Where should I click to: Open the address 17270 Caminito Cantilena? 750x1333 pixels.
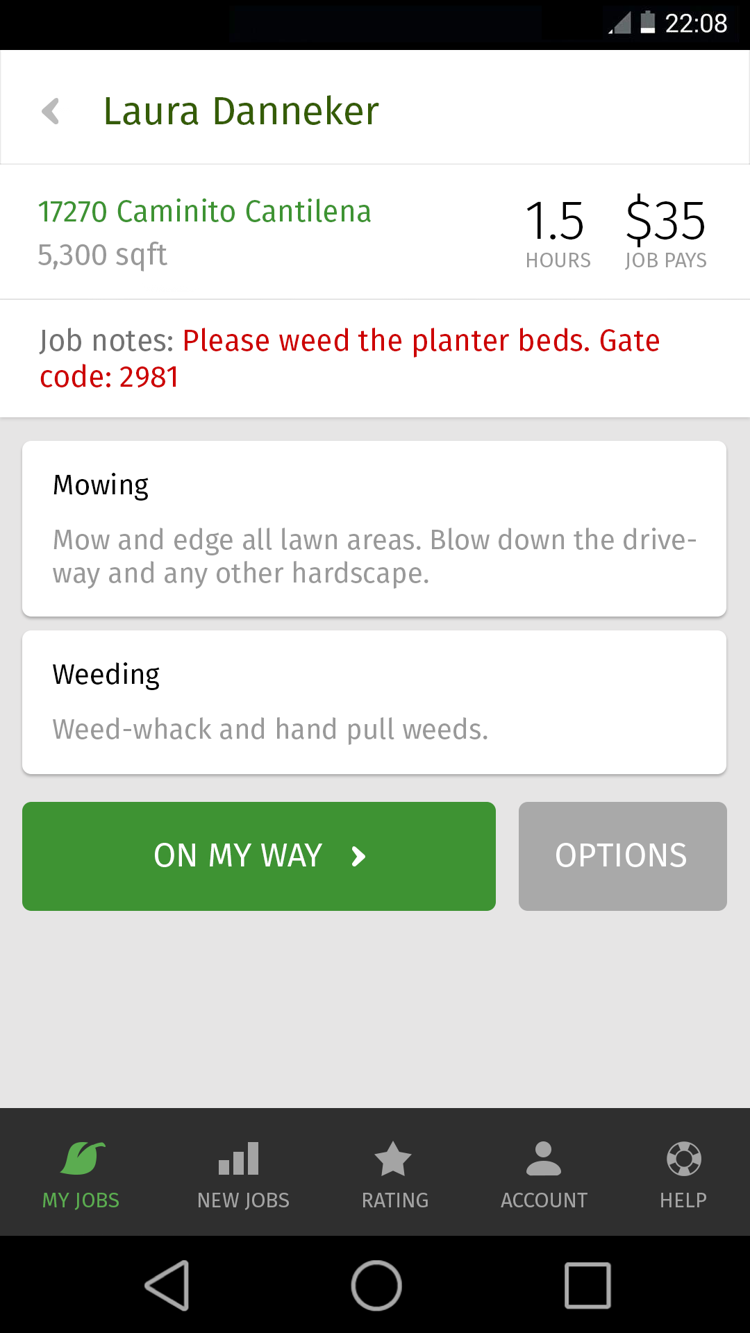coord(205,212)
